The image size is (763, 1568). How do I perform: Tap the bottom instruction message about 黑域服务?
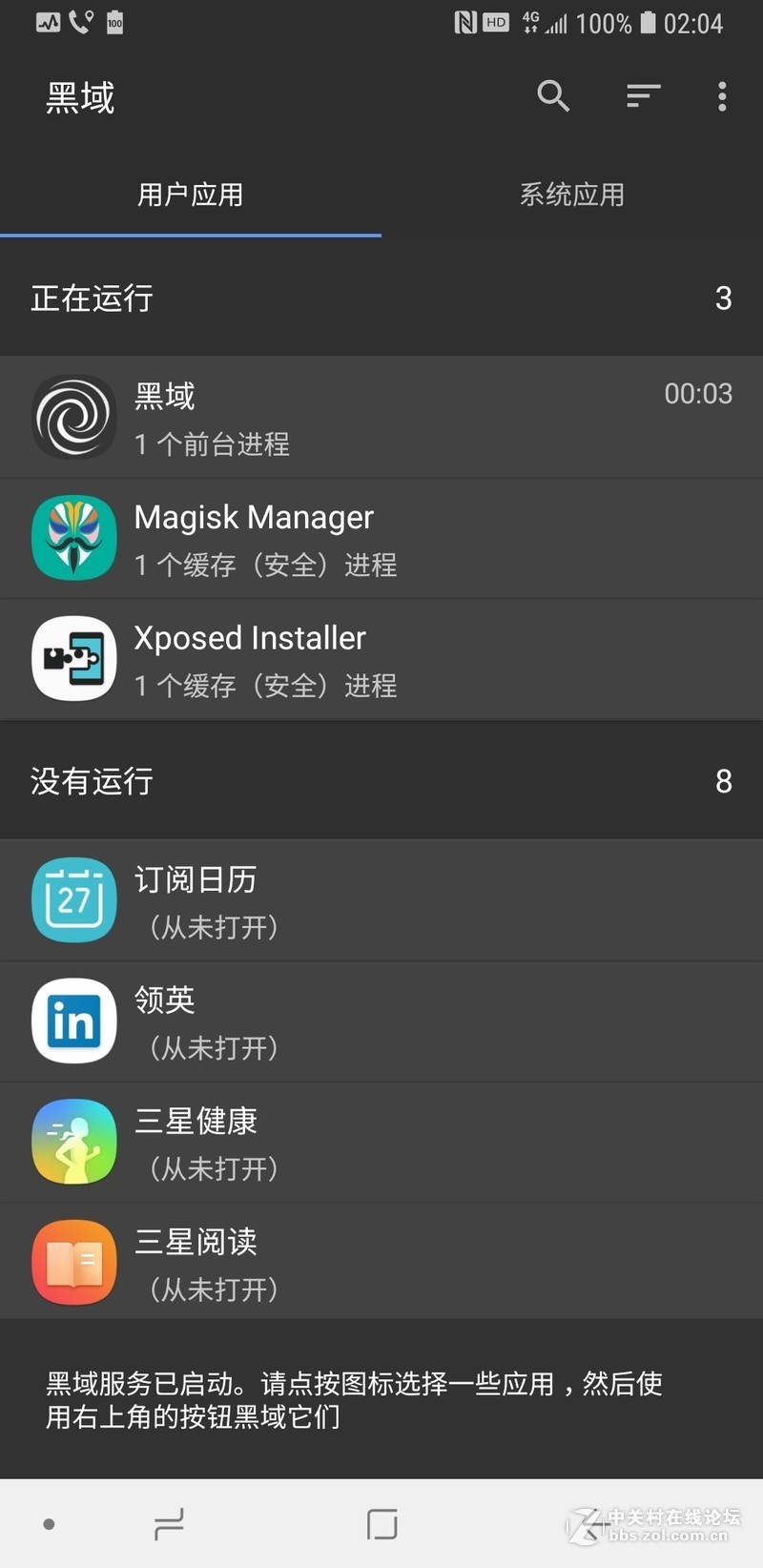tap(381, 1400)
